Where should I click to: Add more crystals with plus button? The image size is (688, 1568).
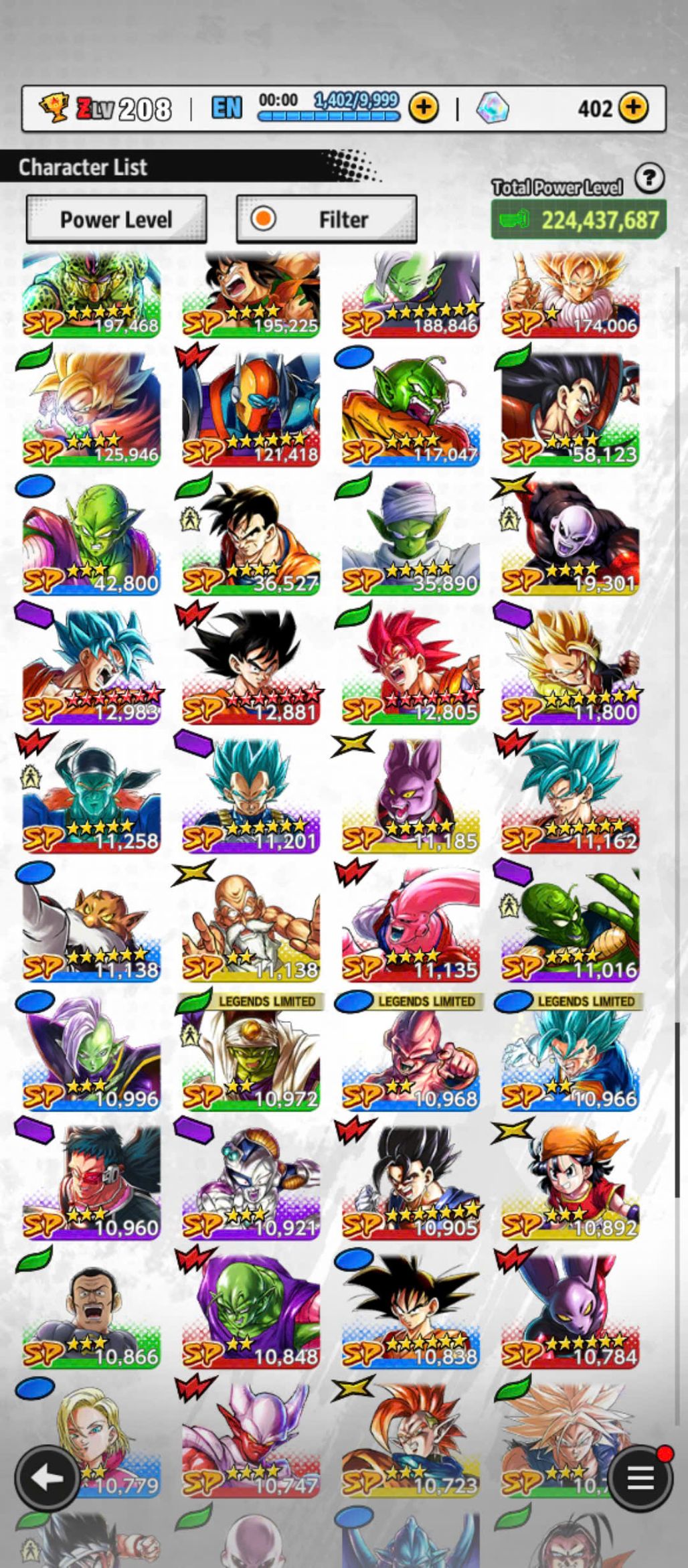633,108
